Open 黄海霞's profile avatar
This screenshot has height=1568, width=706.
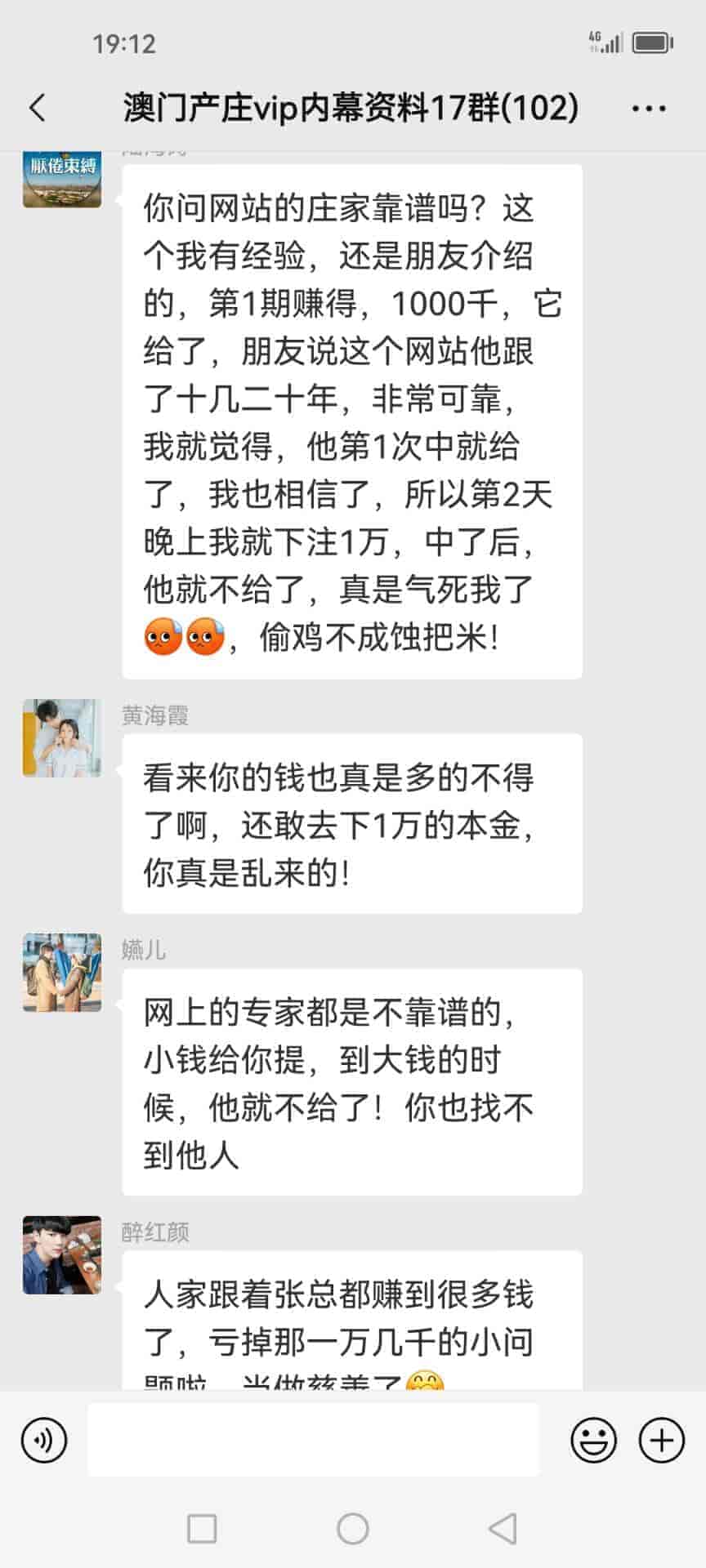tap(62, 737)
